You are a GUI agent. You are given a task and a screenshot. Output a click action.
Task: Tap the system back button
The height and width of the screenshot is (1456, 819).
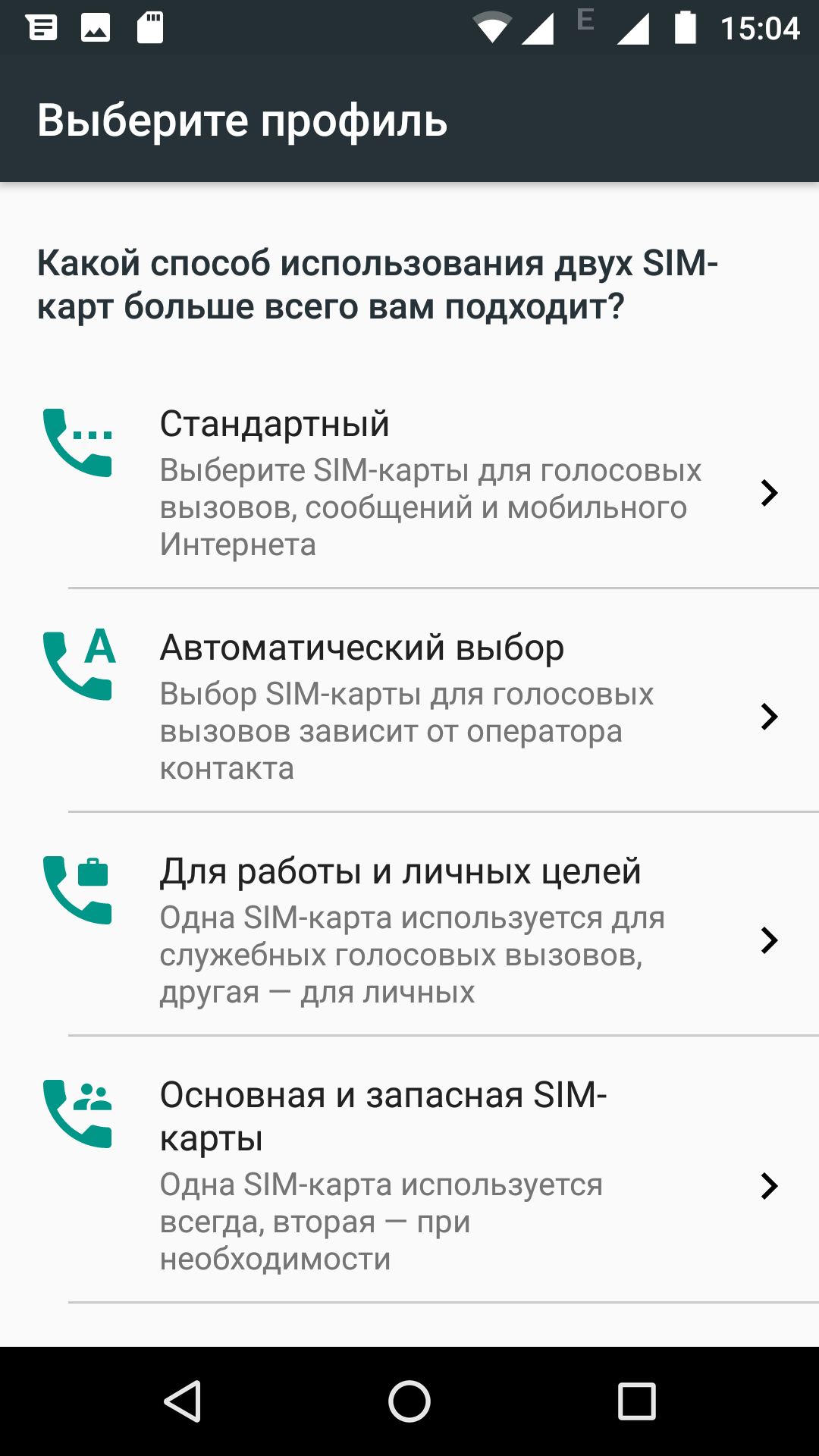[x=183, y=1401]
